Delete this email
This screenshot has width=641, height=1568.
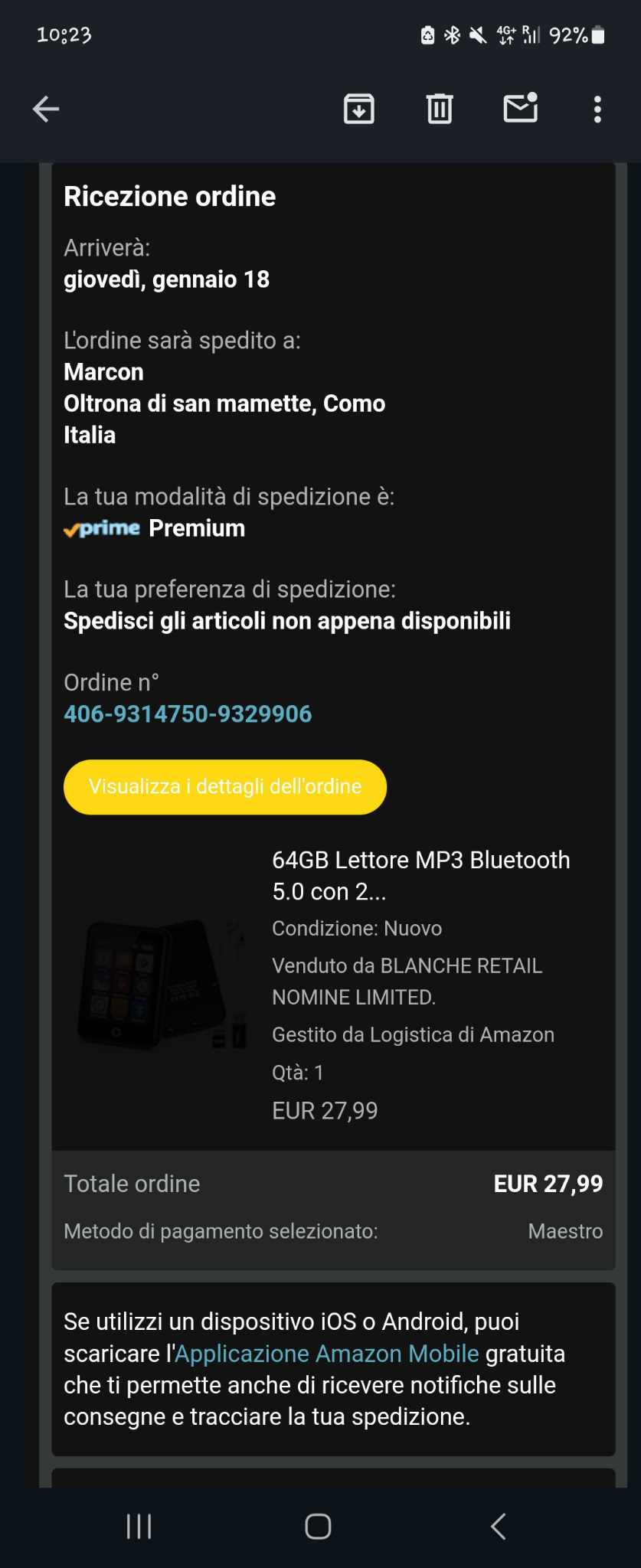(x=440, y=109)
